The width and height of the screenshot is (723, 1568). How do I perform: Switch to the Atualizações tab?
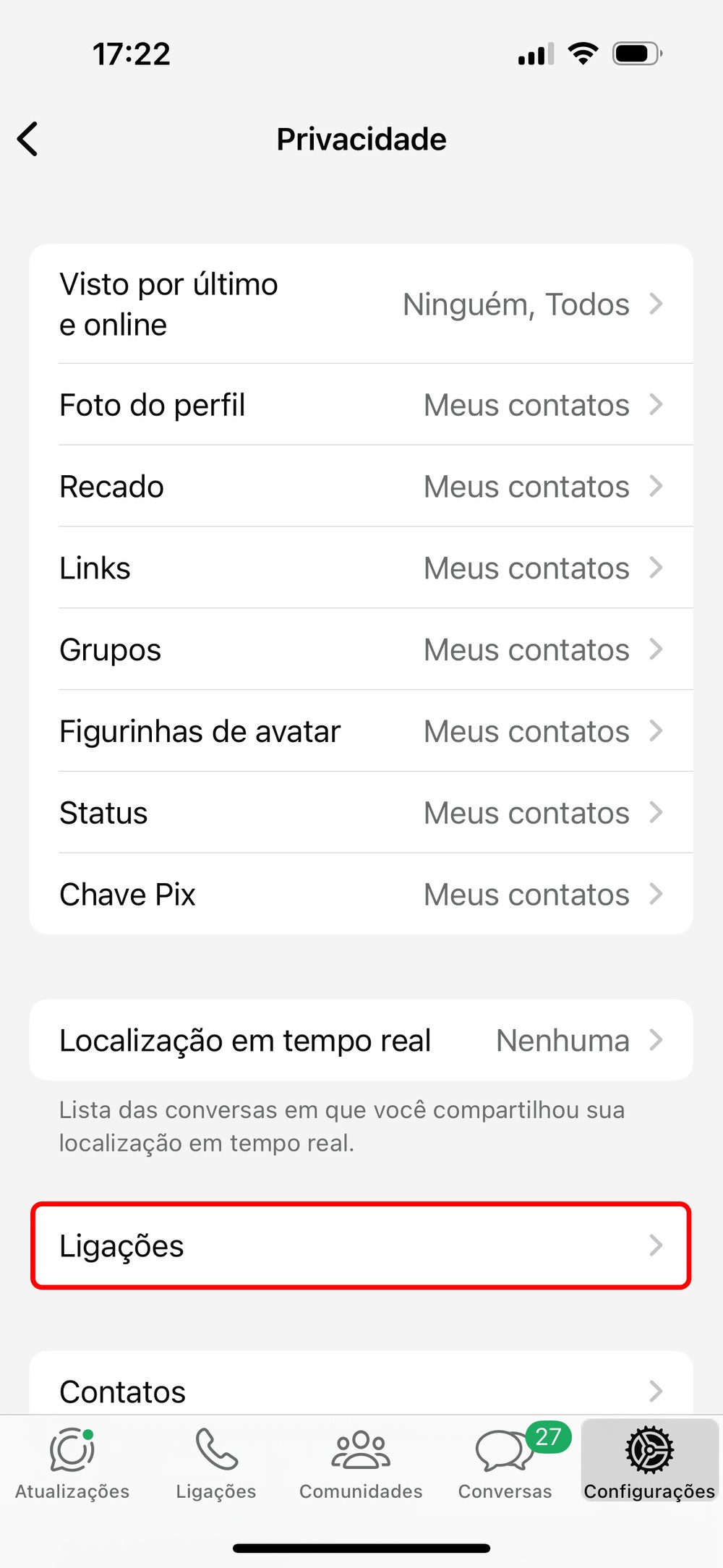(x=72, y=1462)
